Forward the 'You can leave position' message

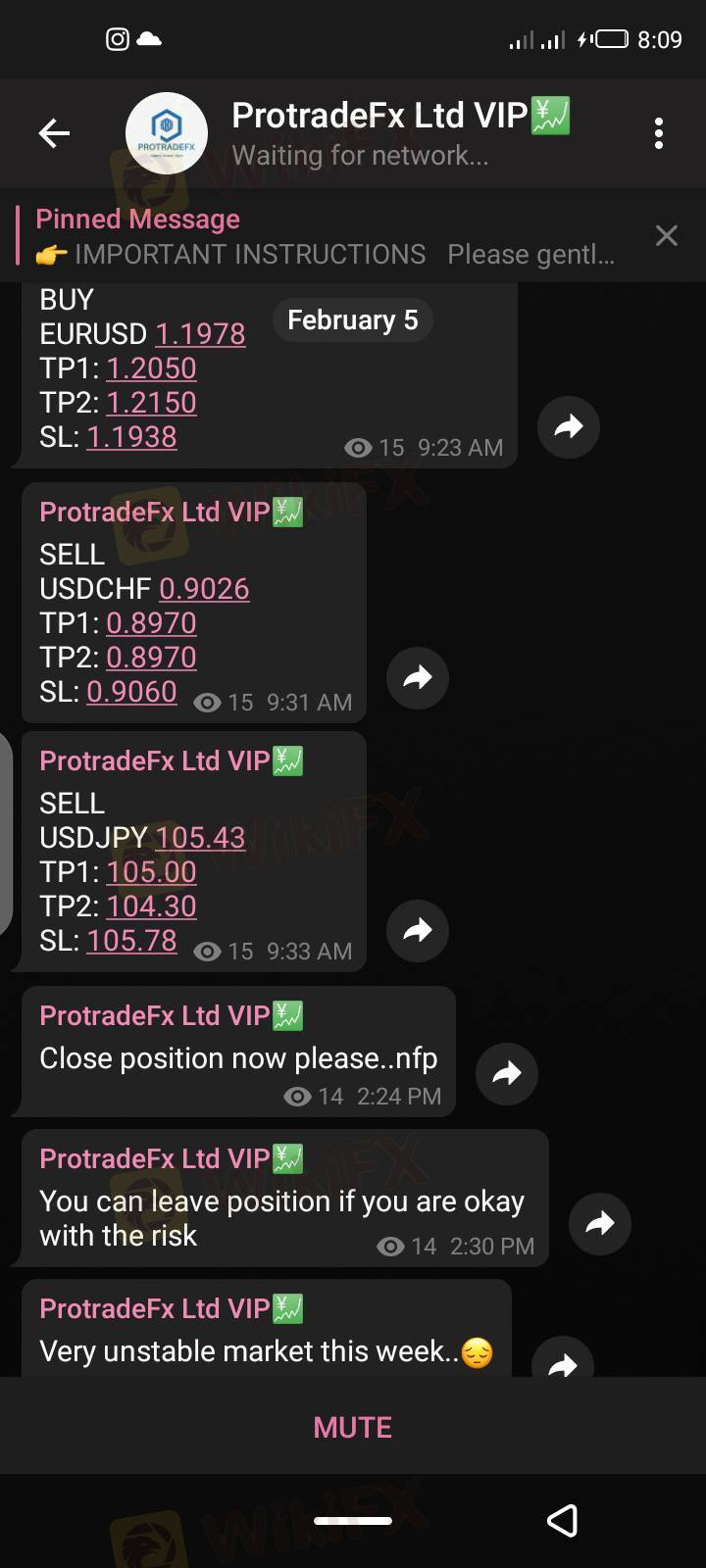600,1223
